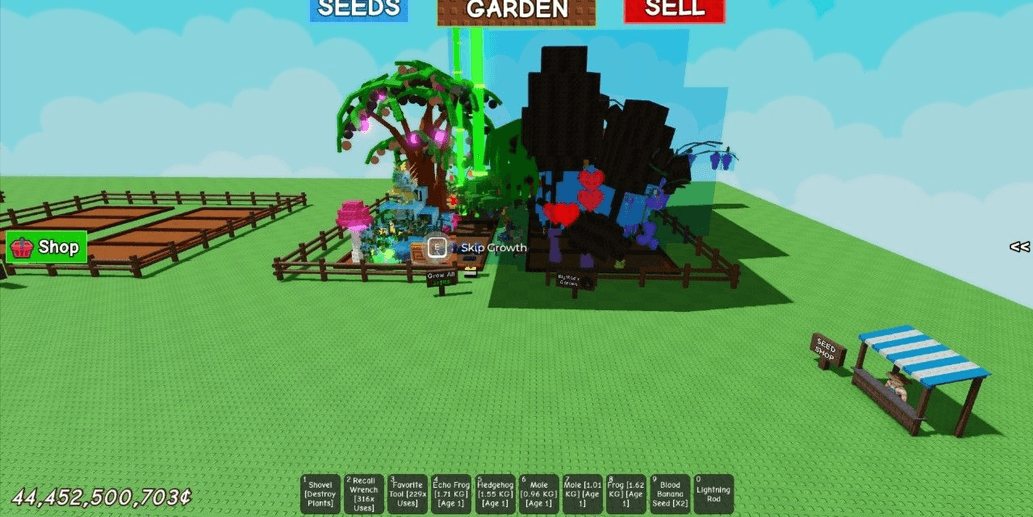Select the Frog 1.62 KG slot
Screen dimensions: 1033x517
click(626, 494)
